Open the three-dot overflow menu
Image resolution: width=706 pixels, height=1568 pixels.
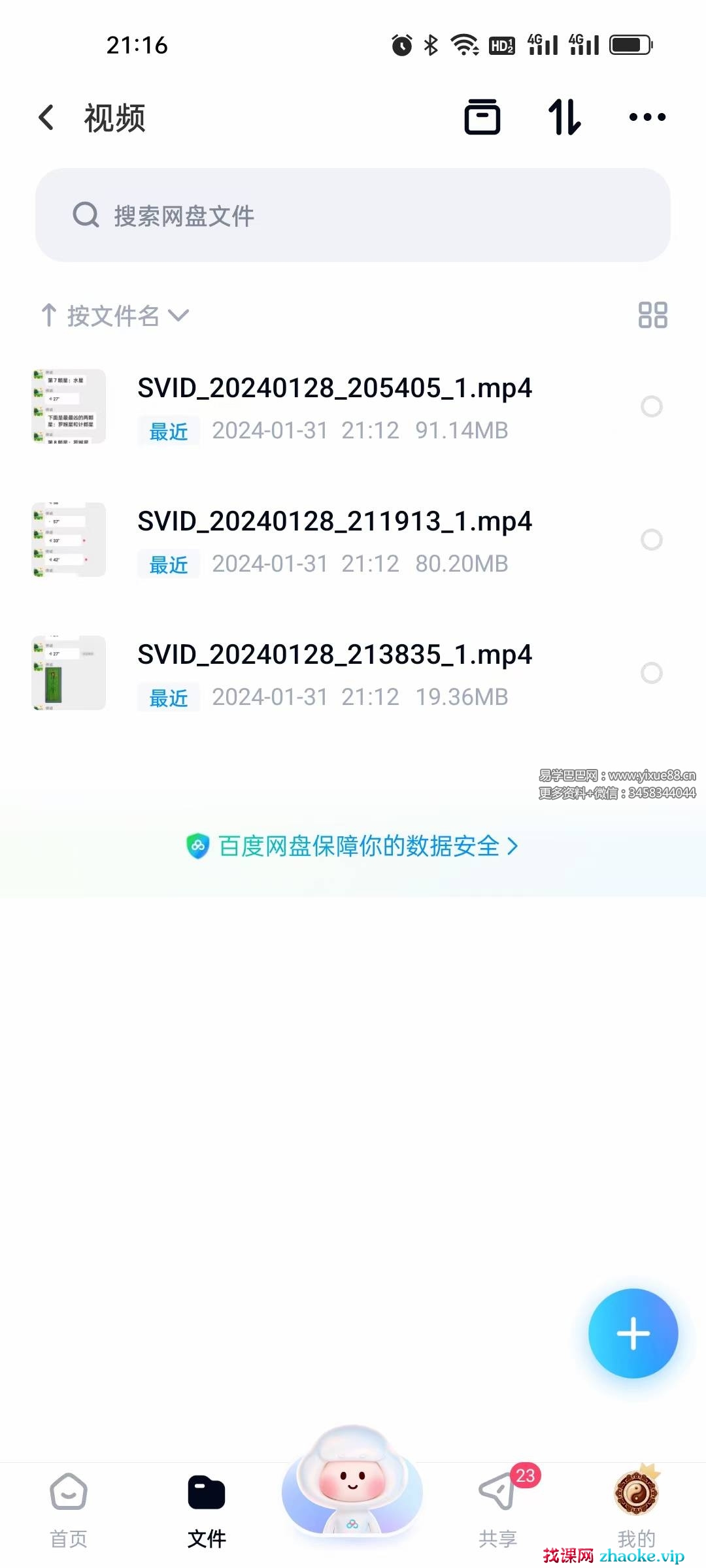pyautogui.click(x=647, y=118)
